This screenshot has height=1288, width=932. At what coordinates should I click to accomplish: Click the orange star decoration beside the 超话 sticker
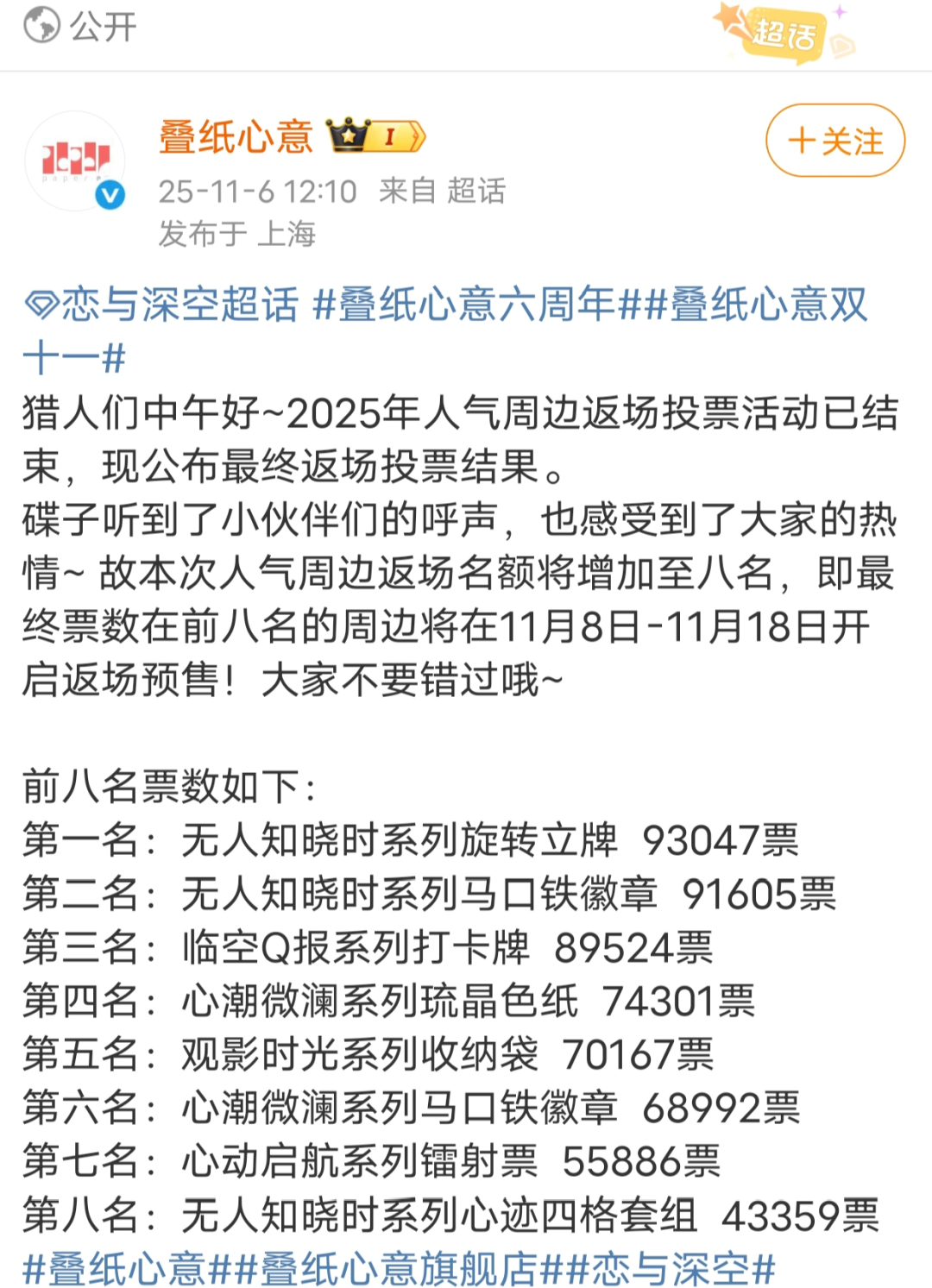pos(725,16)
